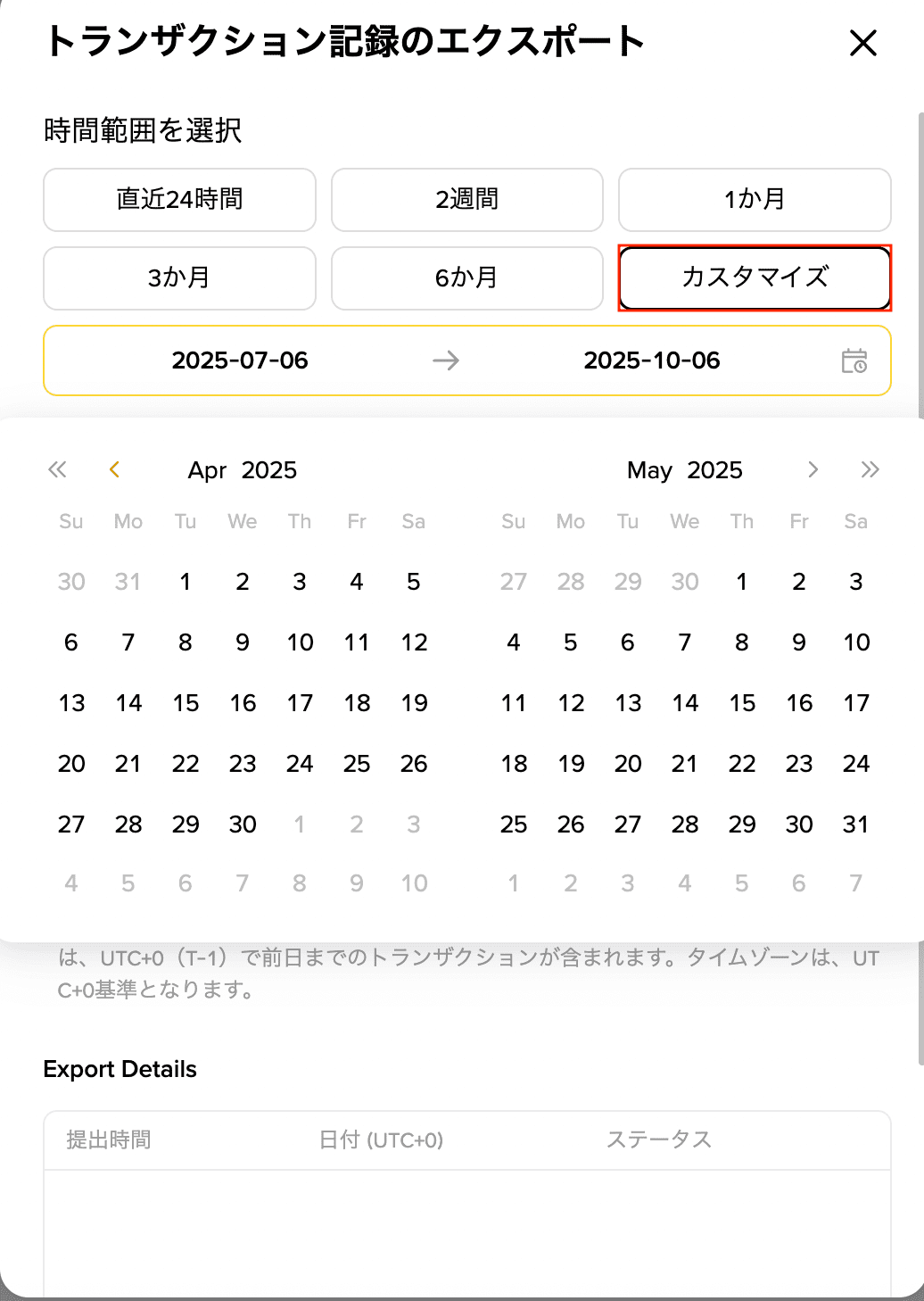Jump forward a year with double-right chevron
The image size is (924, 1301).
click(870, 469)
